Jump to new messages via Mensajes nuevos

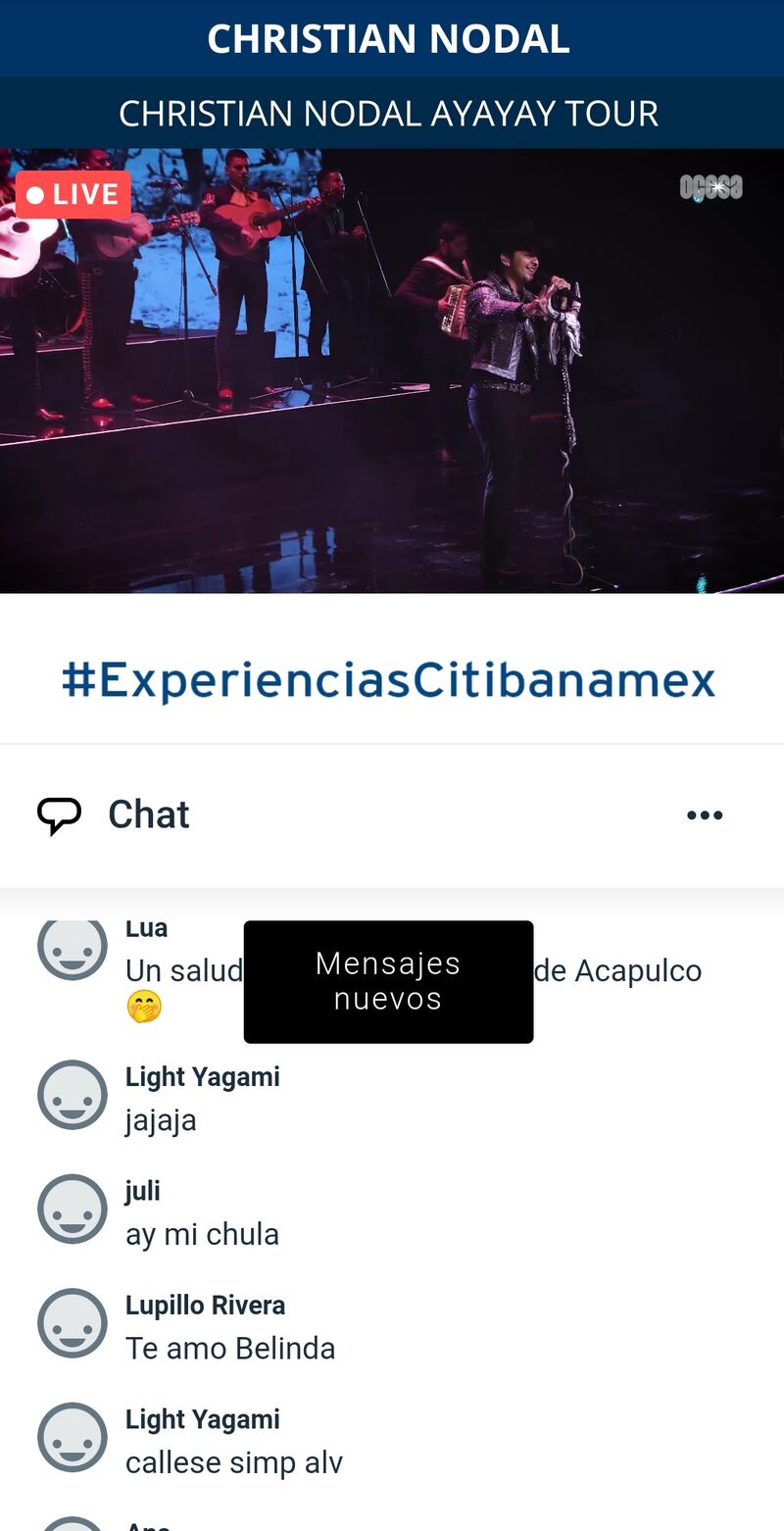(388, 981)
